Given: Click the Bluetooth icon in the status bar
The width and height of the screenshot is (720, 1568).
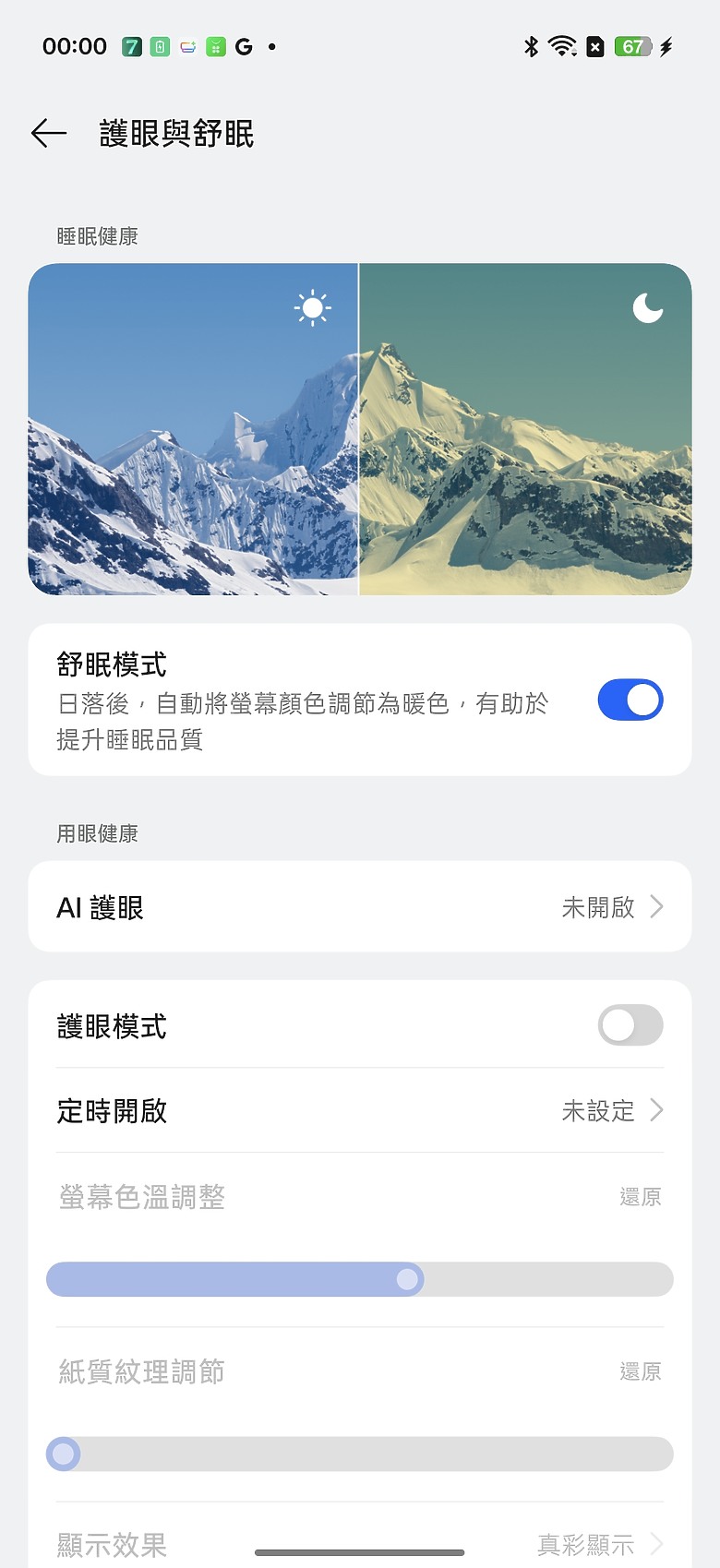Looking at the screenshot, I should (x=533, y=45).
